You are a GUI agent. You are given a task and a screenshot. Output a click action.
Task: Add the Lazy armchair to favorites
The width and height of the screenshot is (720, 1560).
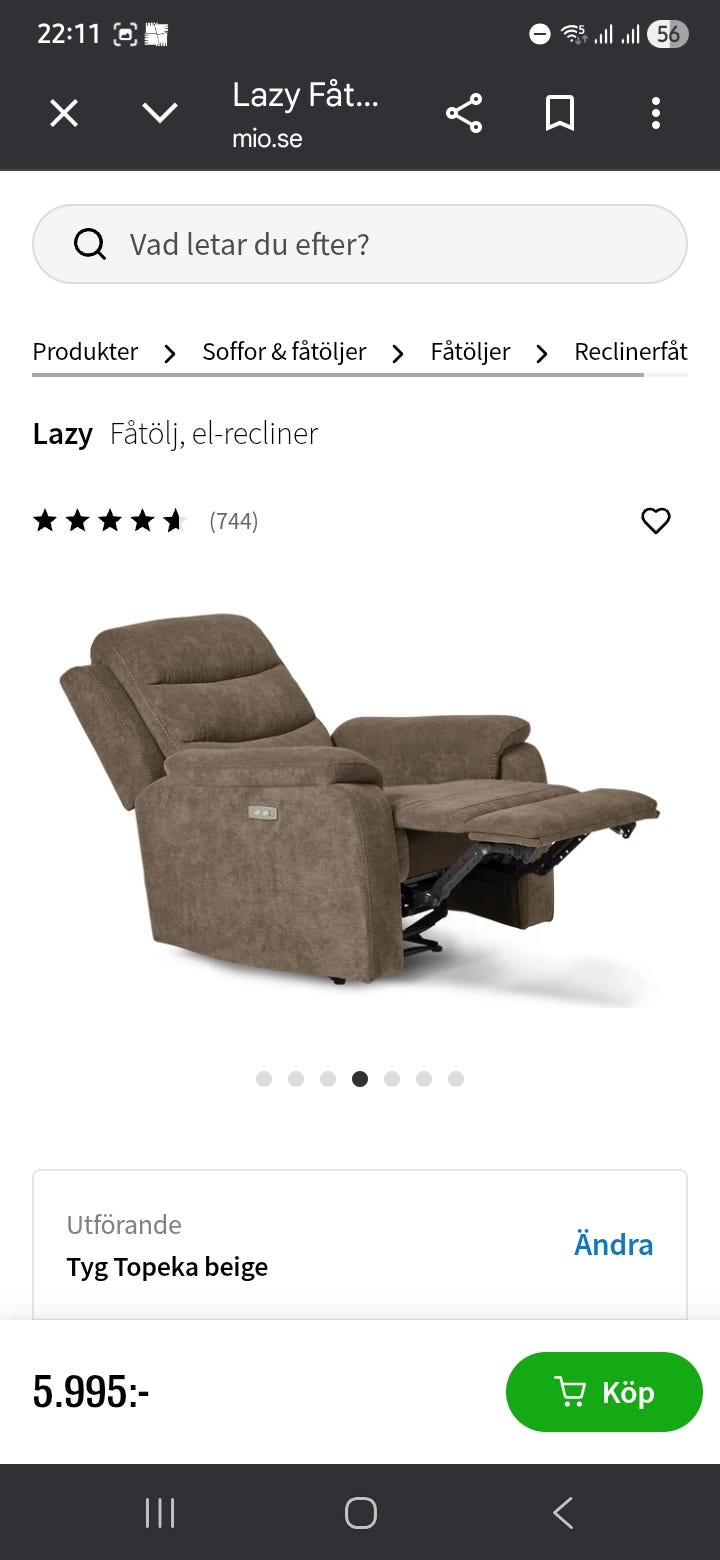point(656,521)
